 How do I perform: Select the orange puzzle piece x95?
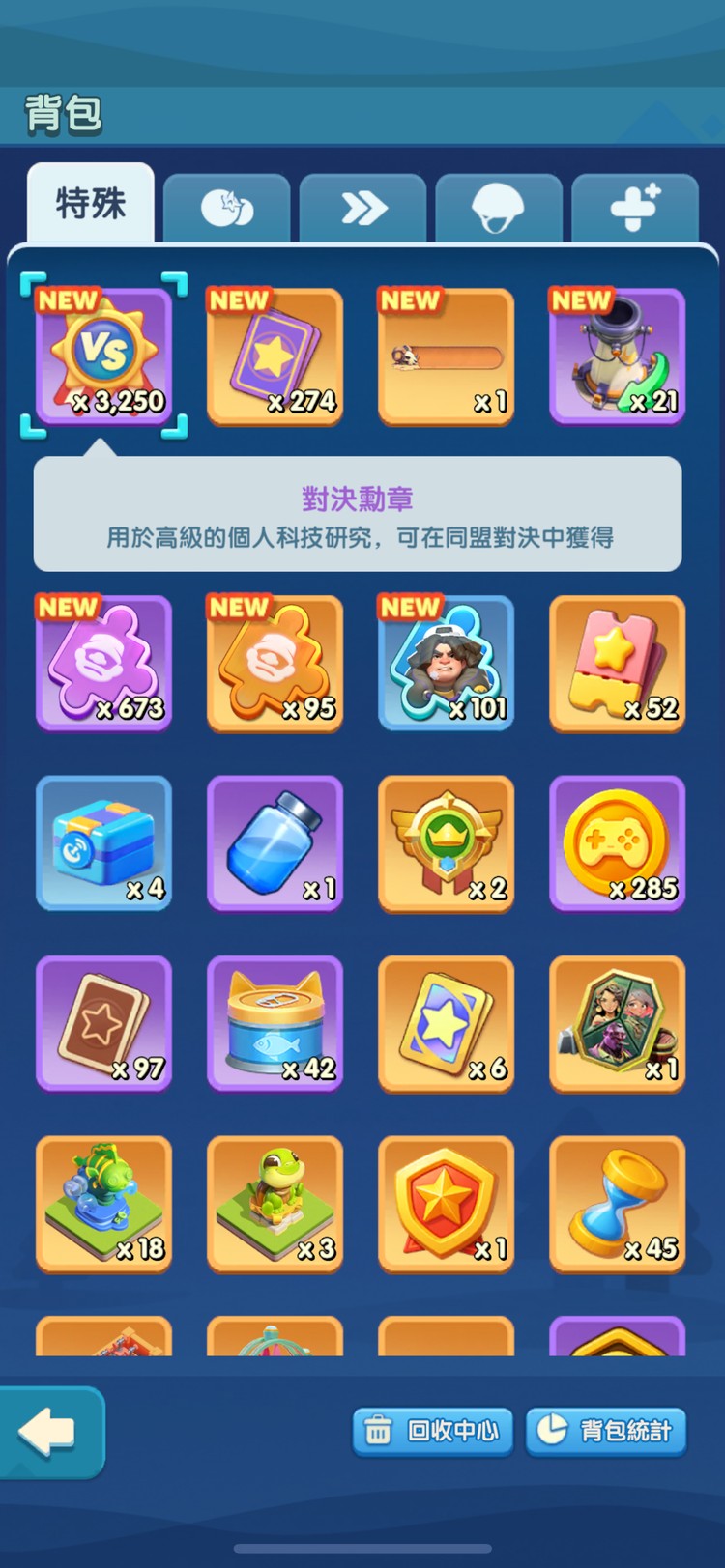275,663
